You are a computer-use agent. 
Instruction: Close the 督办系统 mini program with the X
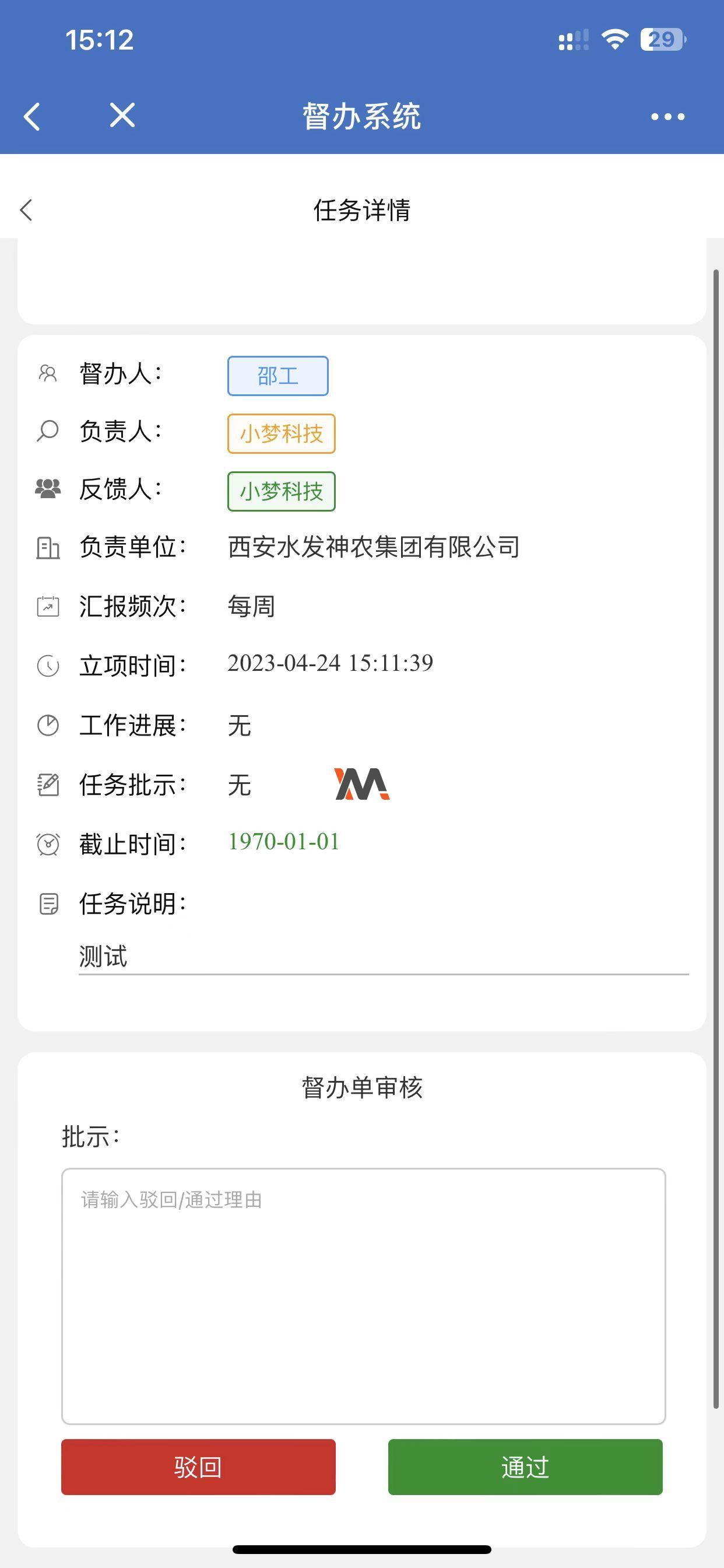(x=122, y=114)
